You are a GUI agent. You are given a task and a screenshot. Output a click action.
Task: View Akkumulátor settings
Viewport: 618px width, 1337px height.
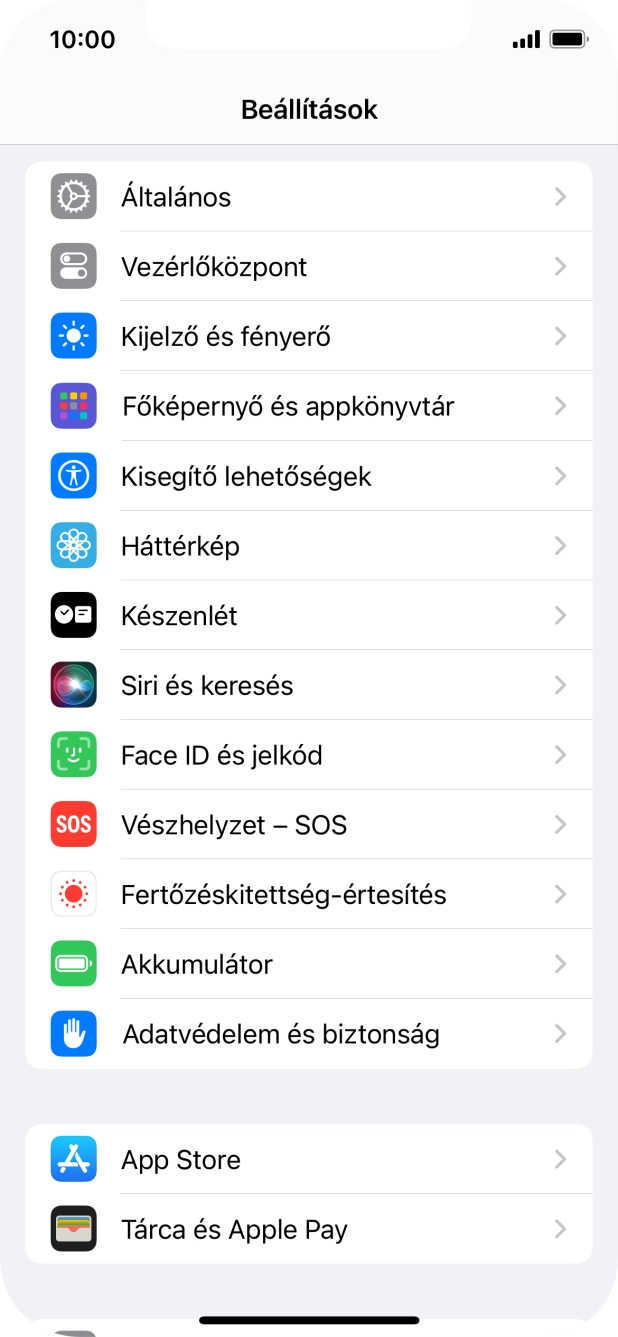point(308,964)
